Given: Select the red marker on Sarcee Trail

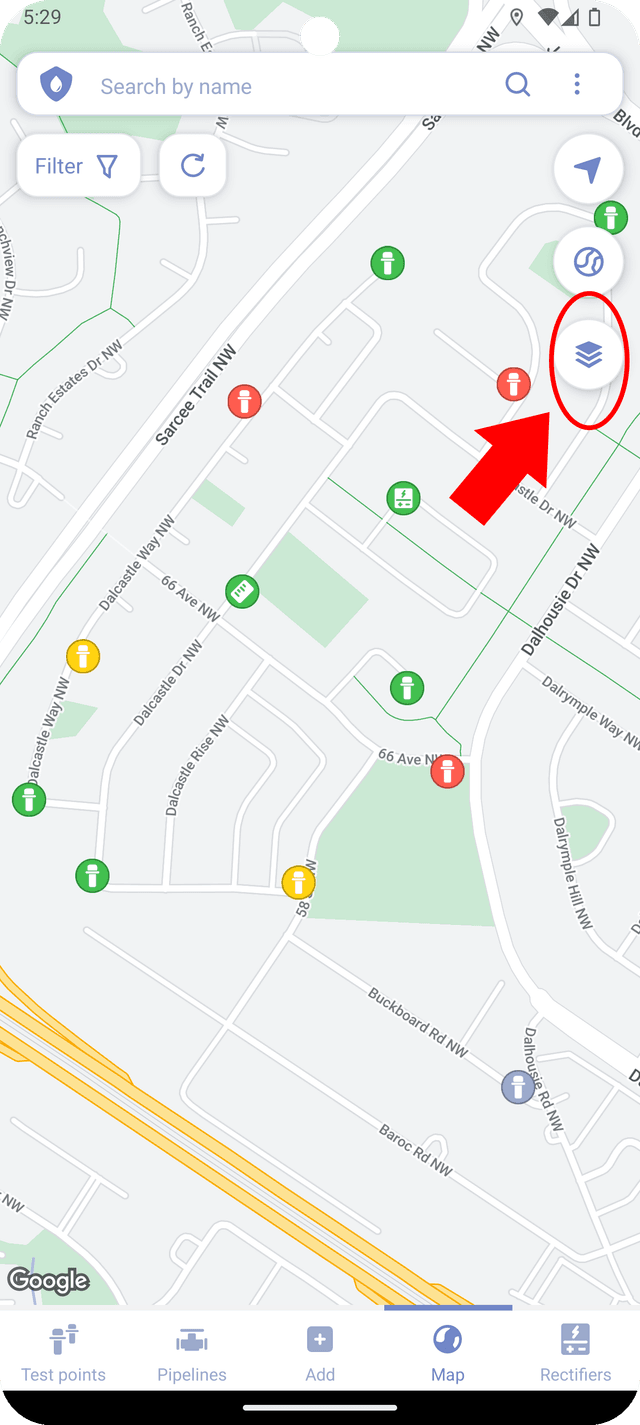Looking at the screenshot, I should coord(244,401).
